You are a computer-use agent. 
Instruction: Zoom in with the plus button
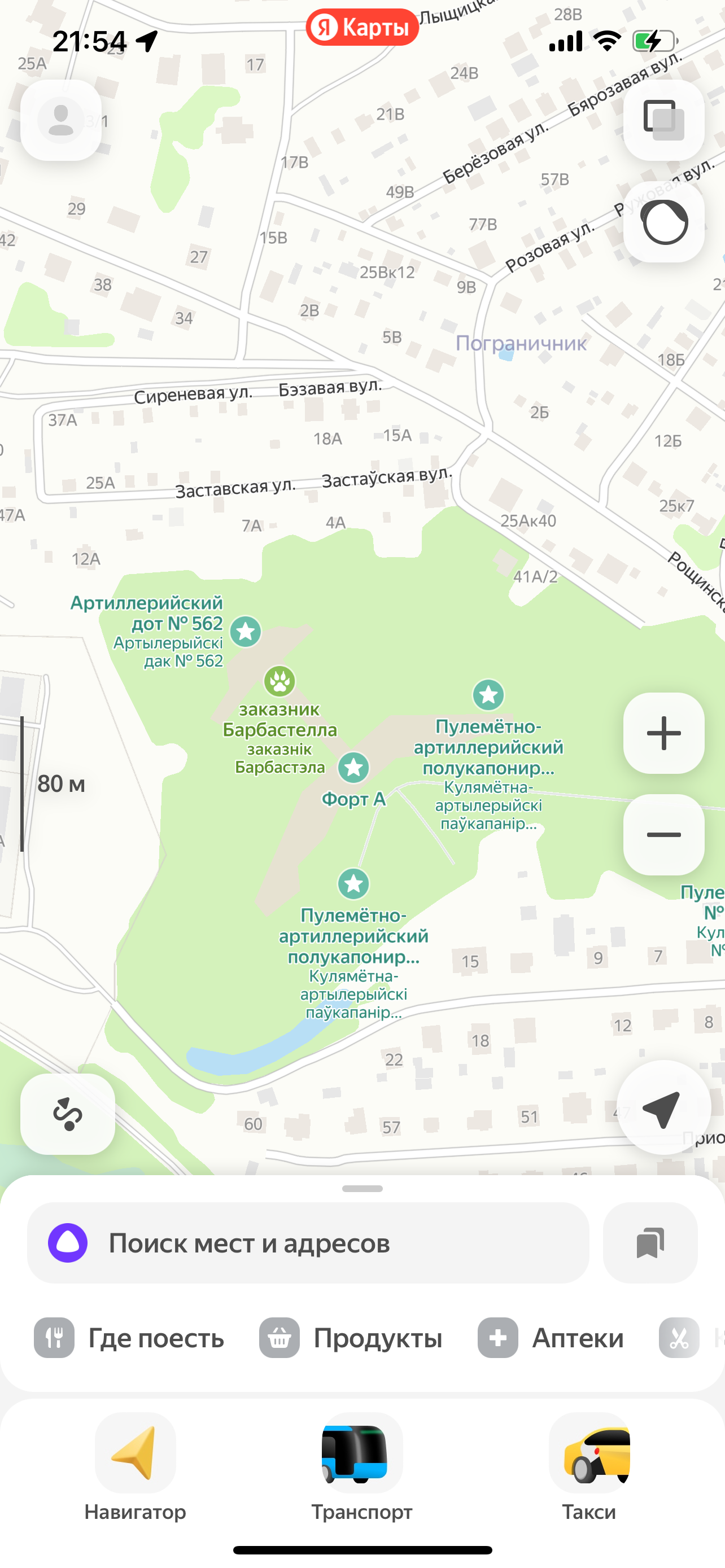point(663,733)
